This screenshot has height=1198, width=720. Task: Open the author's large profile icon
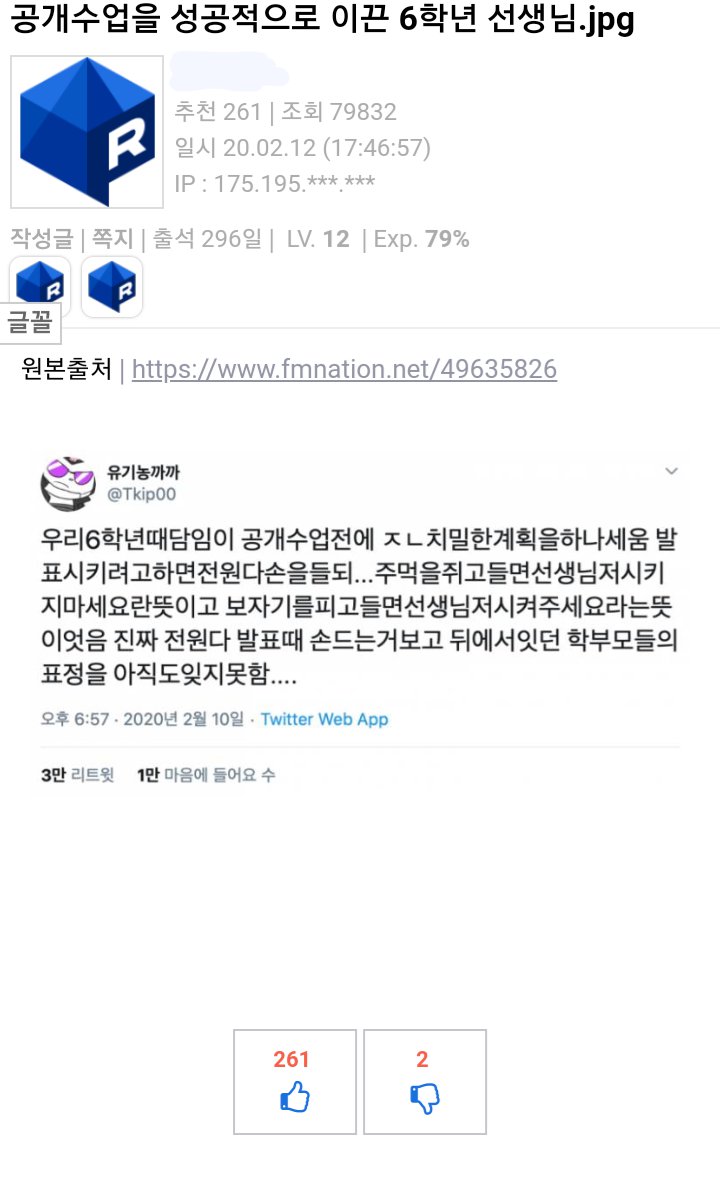pos(87,131)
